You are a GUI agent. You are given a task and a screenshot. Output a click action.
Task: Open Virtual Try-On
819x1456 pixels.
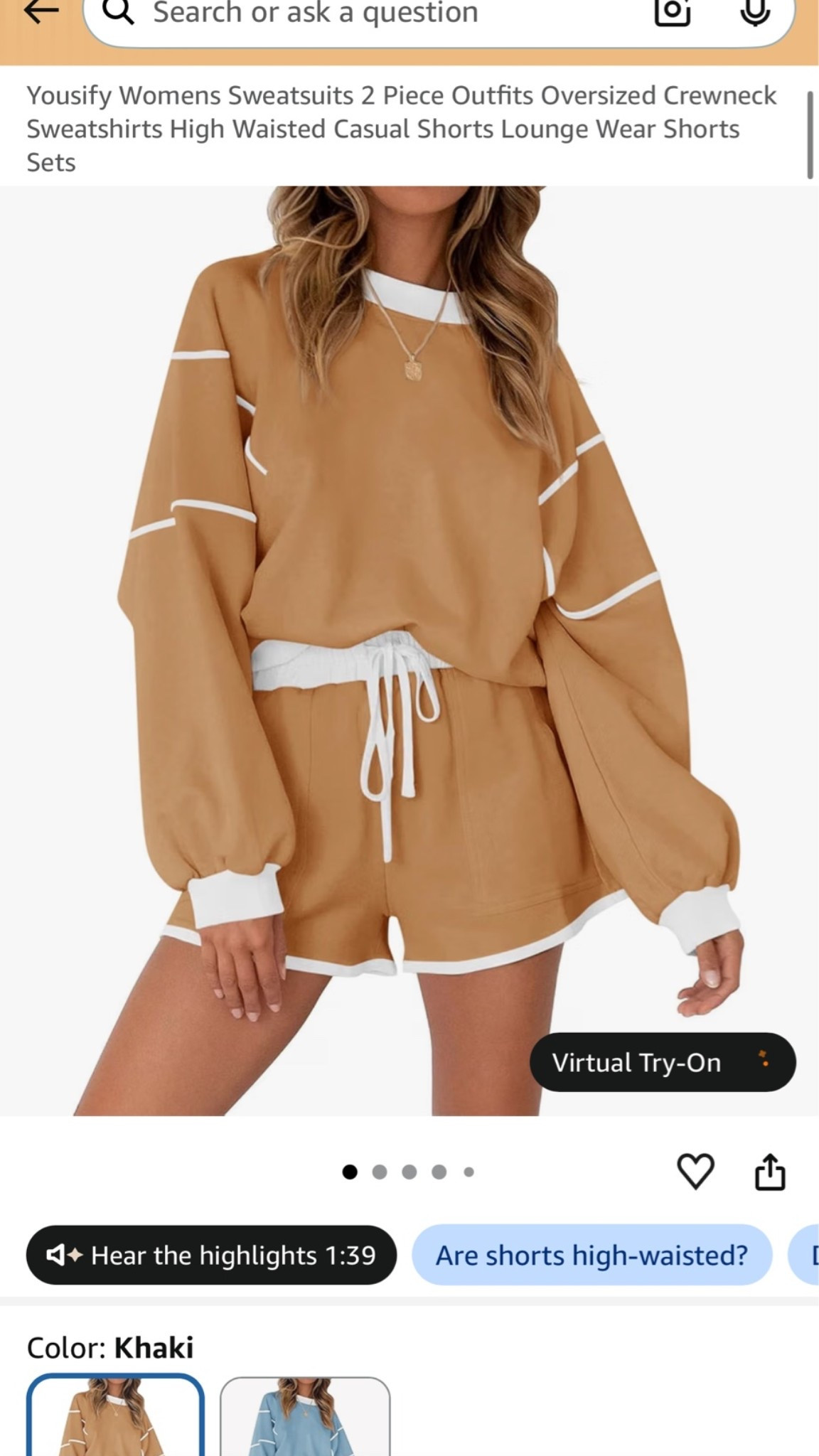coord(663,1062)
